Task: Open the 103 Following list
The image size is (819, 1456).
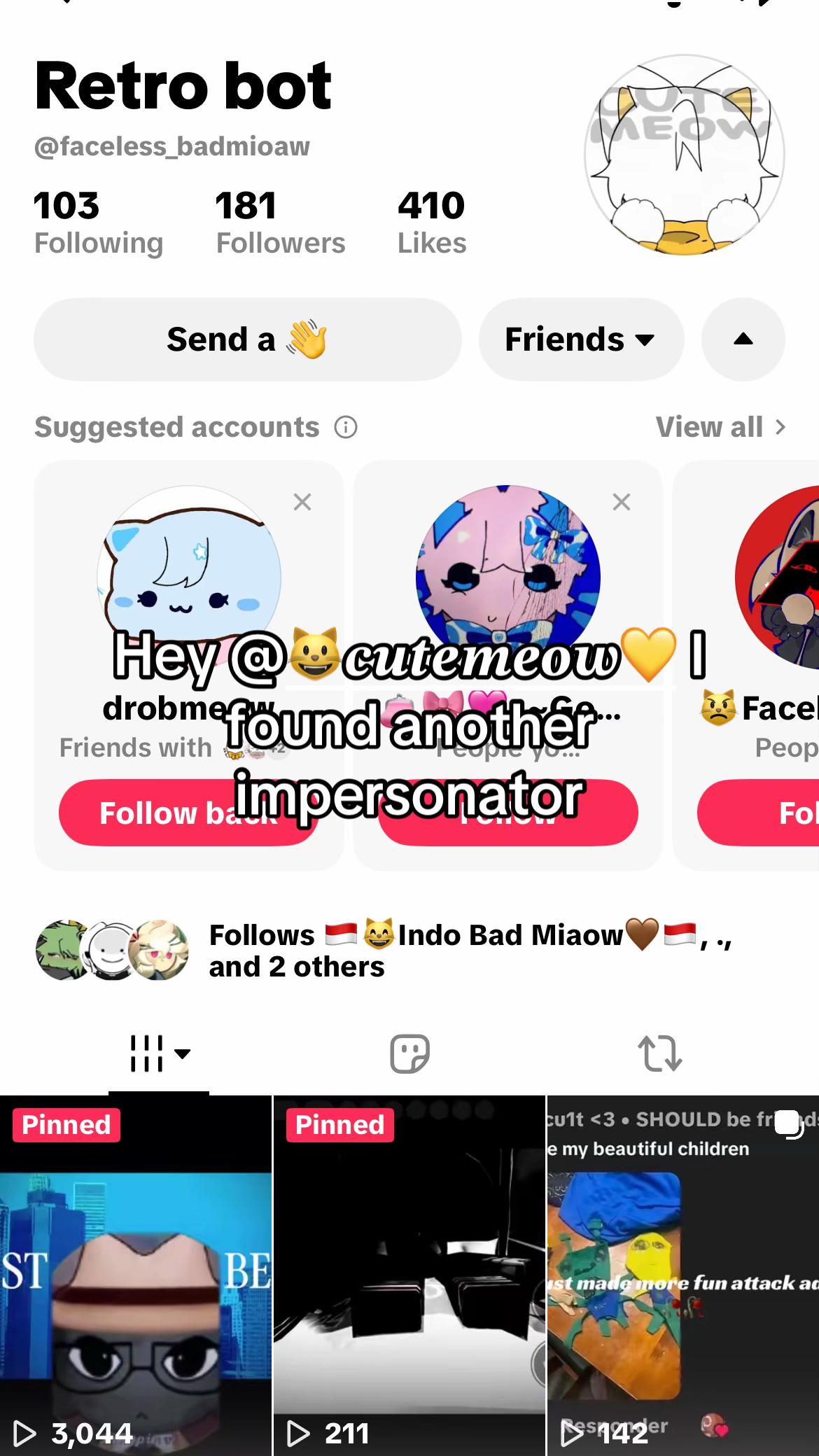Action: pyautogui.click(x=98, y=223)
